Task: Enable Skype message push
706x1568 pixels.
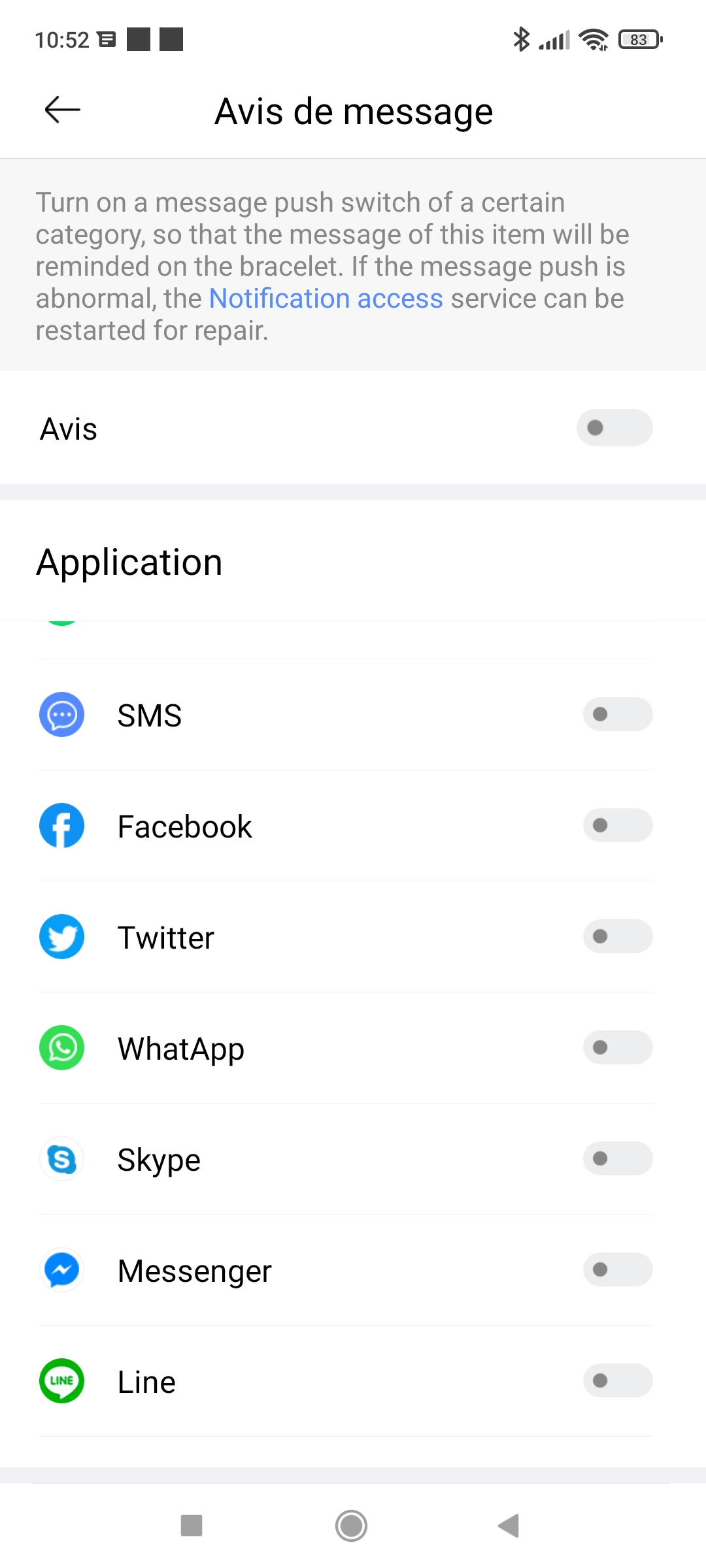Action: tap(617, 1158)
